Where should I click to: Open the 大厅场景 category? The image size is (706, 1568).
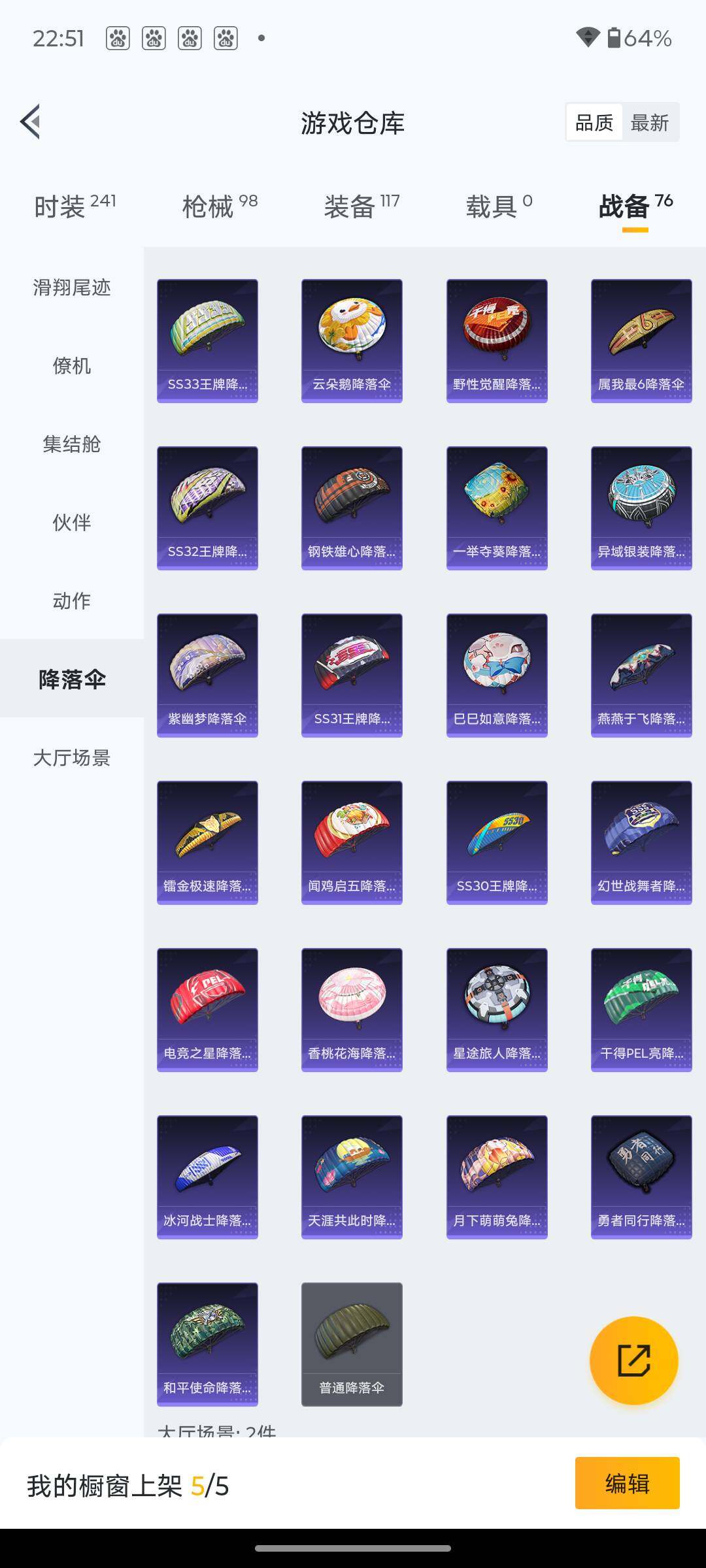click(72, 758)
